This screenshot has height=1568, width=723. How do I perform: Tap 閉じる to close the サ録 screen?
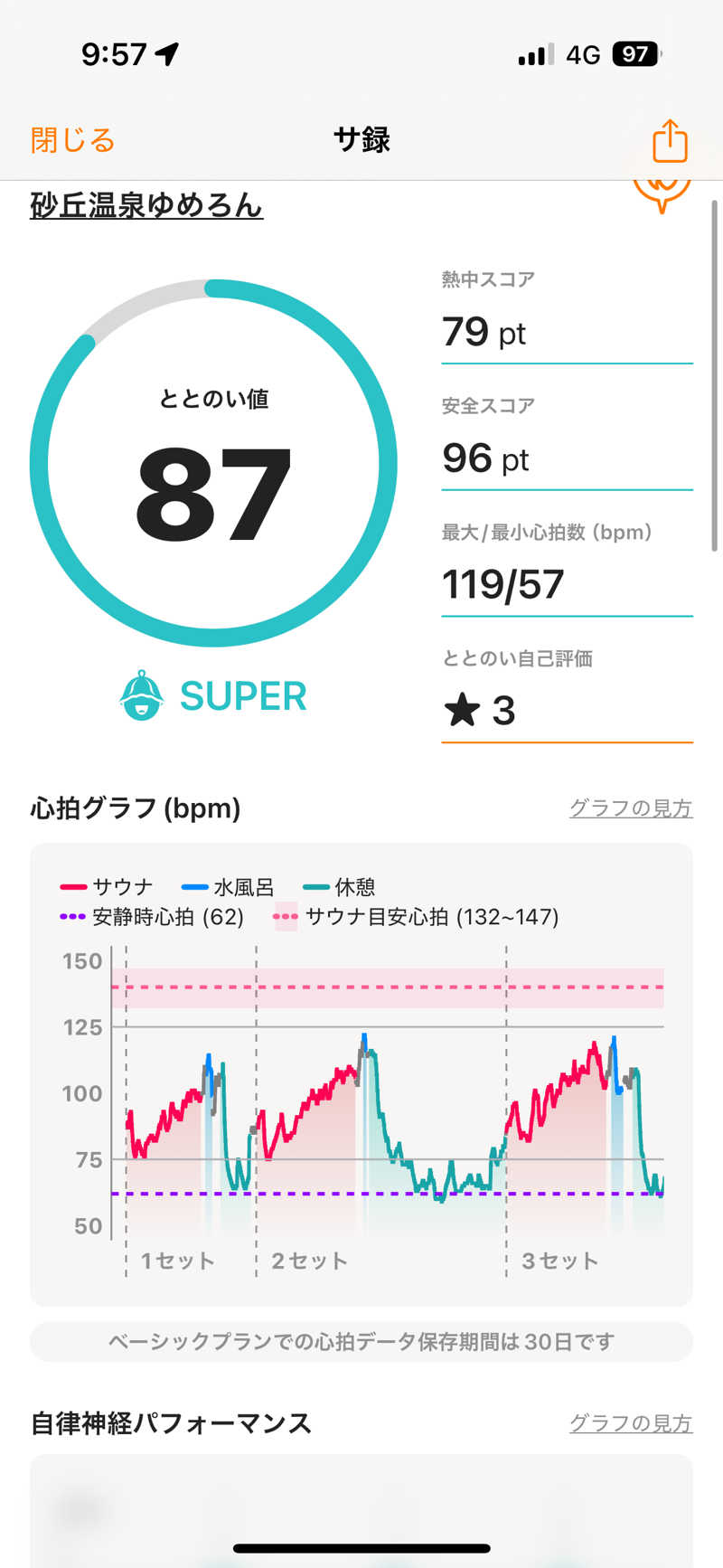point(72,141)
